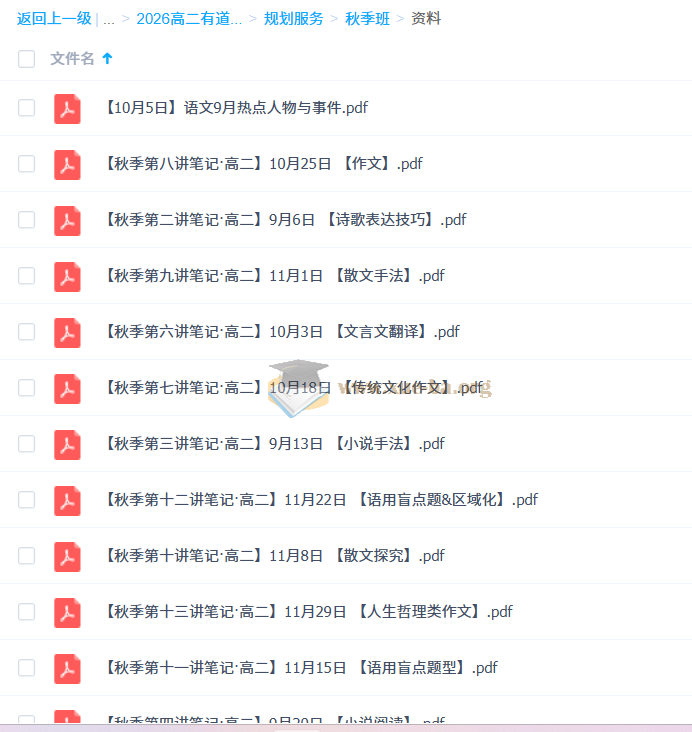This screenshot has width=692, height=732.
Task: Go back via 返回上一级 link
Action: coord(54,19)
